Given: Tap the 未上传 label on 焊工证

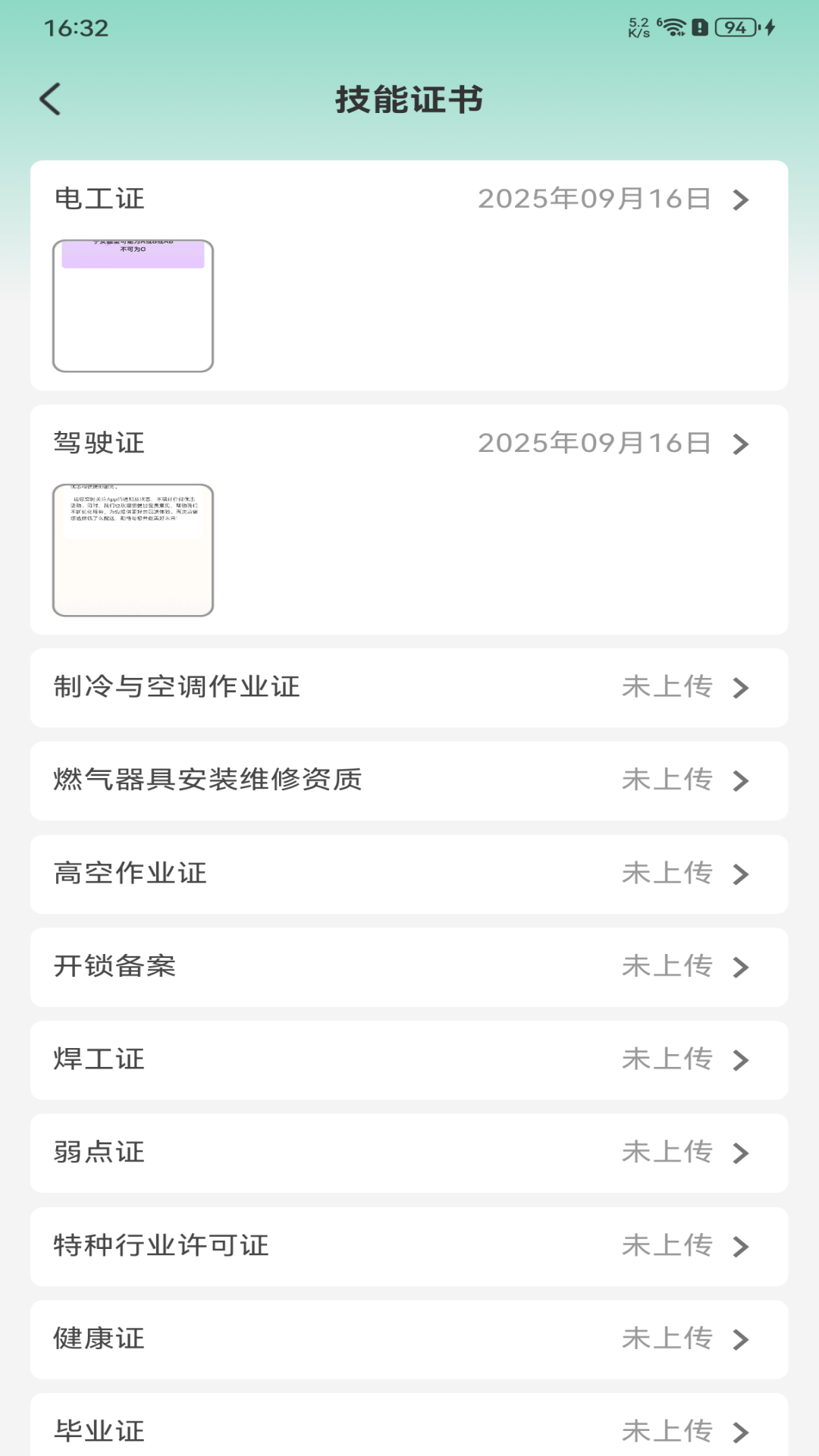Looking at the screenshot, I should (667, 1060).
